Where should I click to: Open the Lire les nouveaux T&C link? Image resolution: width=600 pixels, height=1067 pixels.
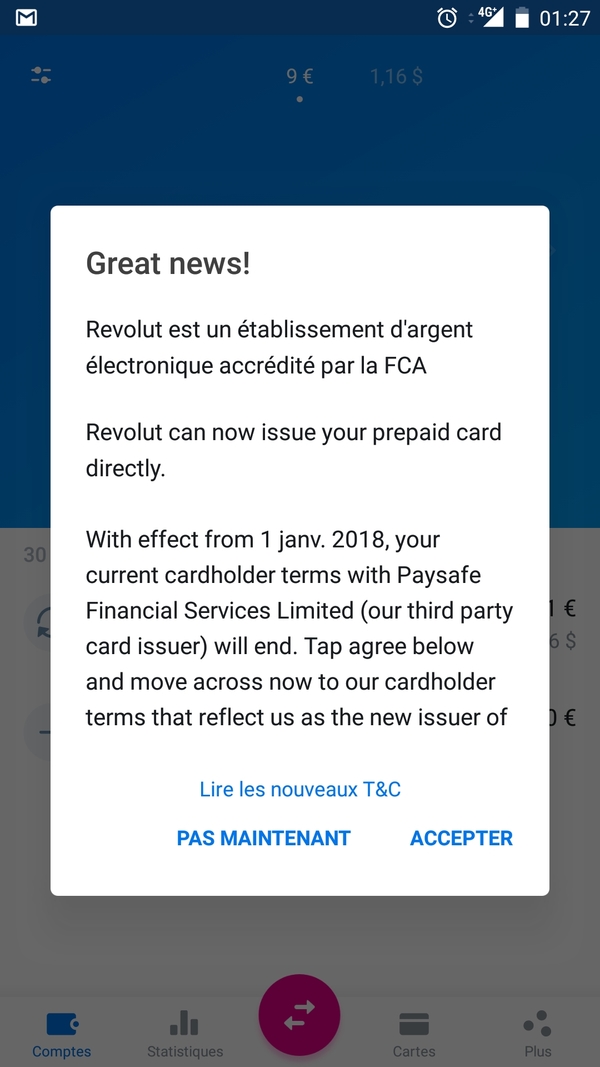coord(300,789)
